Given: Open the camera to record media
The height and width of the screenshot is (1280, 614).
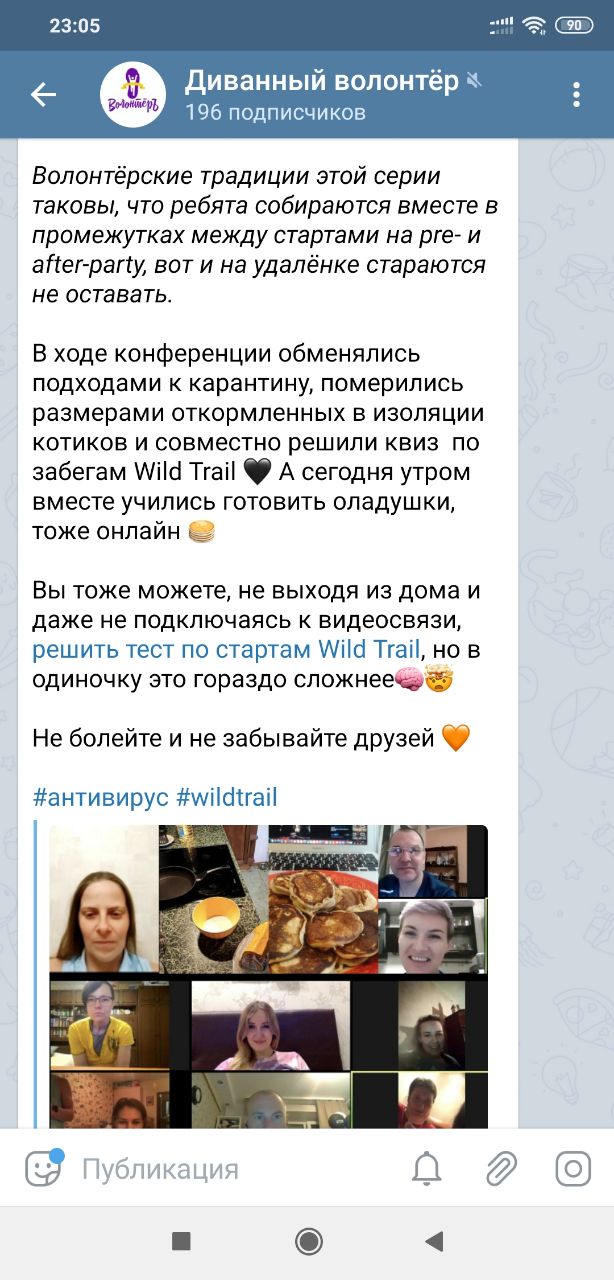Looking at the screenshot, I should click(x=573, y=1168).
